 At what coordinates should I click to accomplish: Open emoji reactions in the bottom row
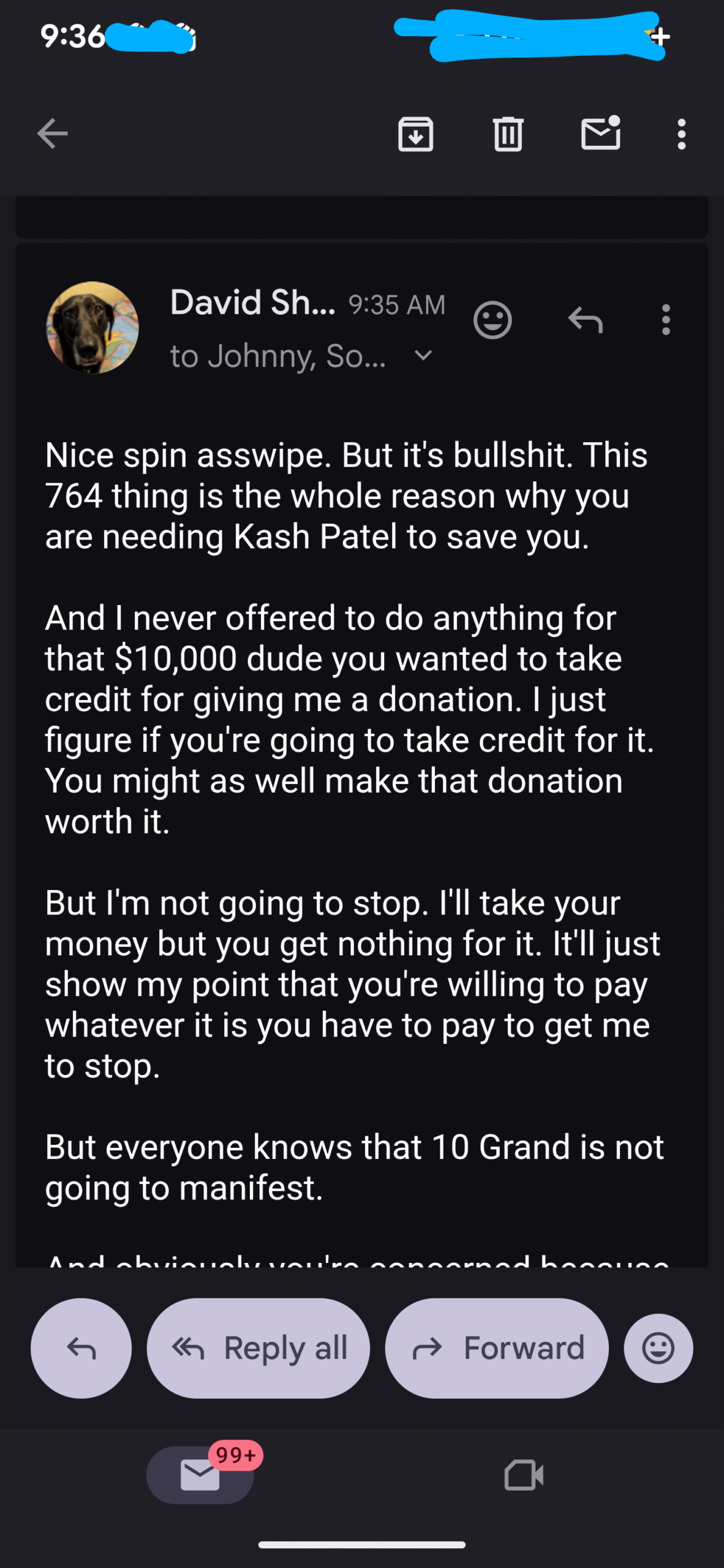point(658,1348)
